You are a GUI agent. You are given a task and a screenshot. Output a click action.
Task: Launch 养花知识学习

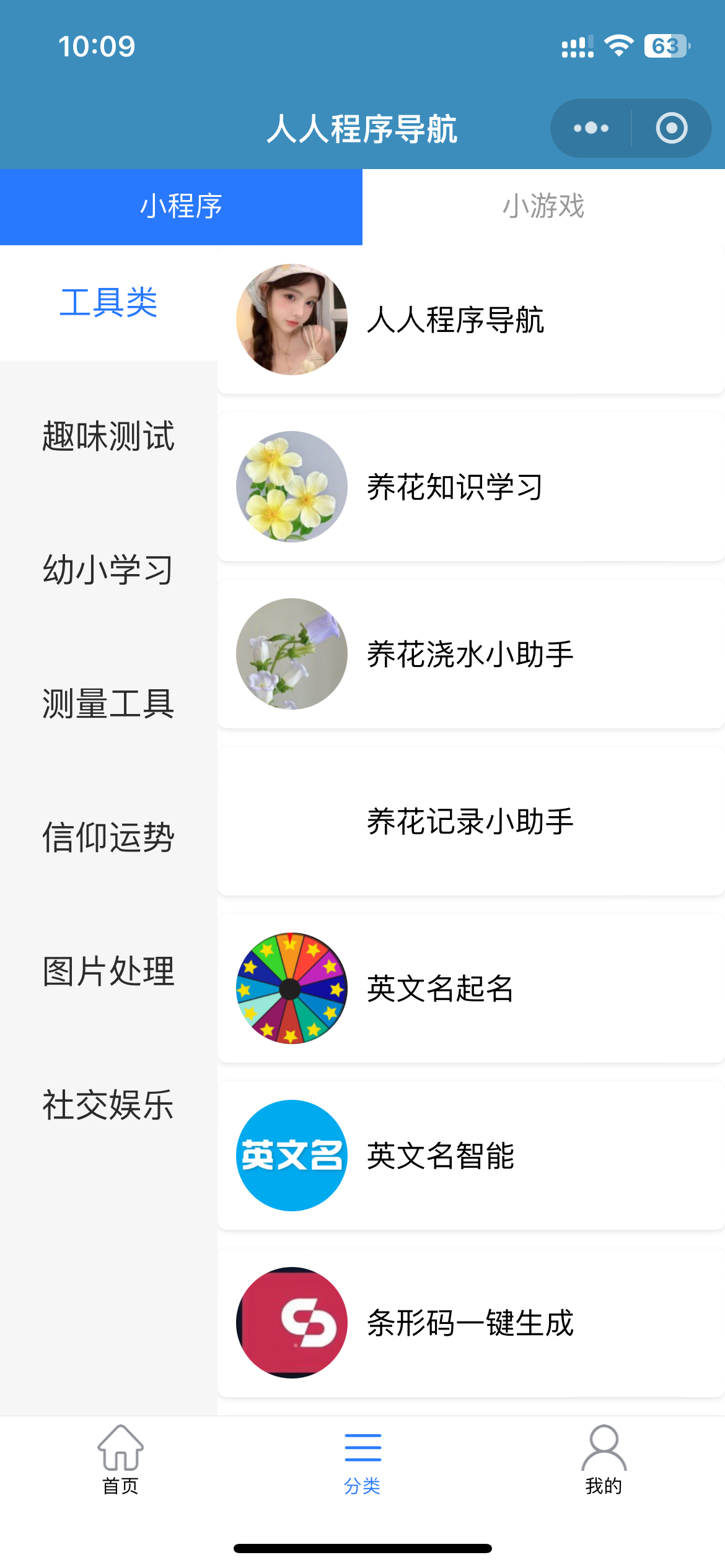[x=471, y=487]
